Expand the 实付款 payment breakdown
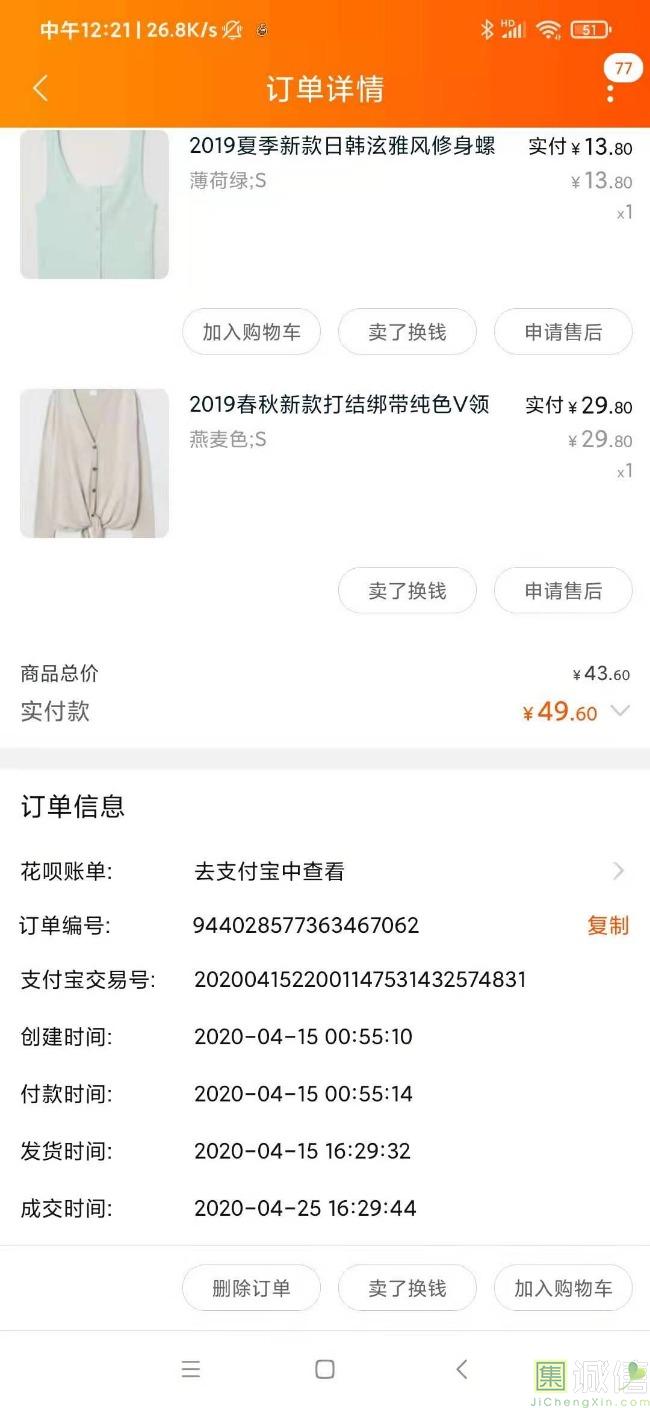The height and width of the screenshot is (1408, 650). pyautogui.click(x=620, y=711)
